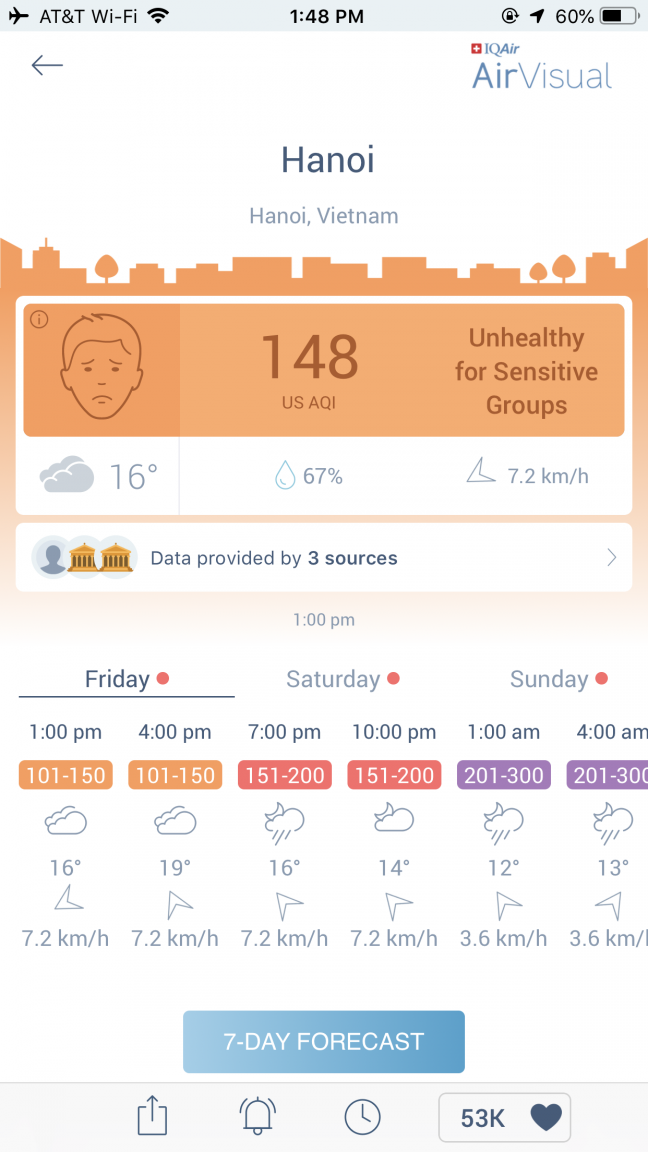Open the 7-DAY FORECAST button
Screen dimensions: 648x1152
[x=324, y=1041]
